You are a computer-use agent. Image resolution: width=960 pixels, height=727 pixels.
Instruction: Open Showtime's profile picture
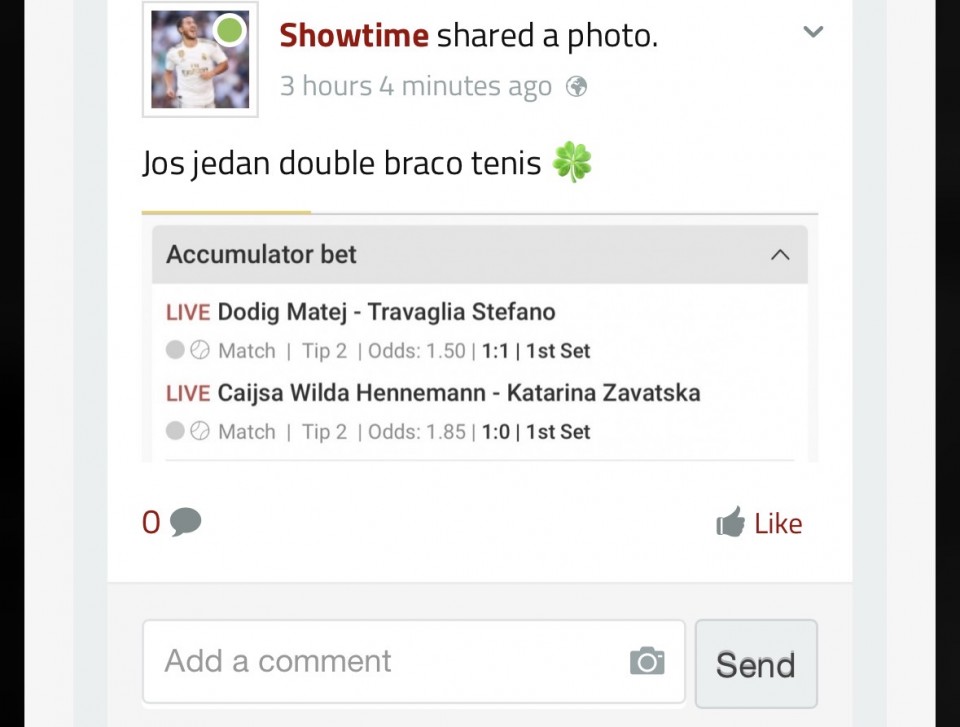pos(200,60)
